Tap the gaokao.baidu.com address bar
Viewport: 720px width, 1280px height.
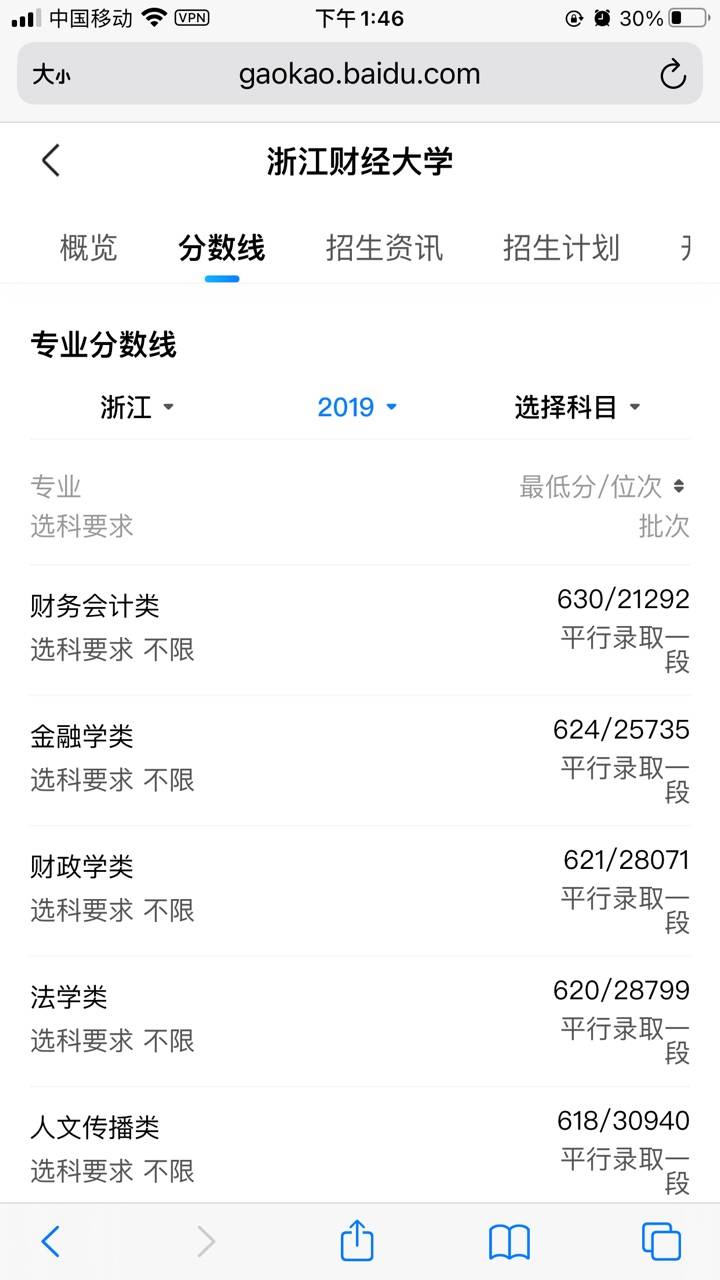[360, 74]
